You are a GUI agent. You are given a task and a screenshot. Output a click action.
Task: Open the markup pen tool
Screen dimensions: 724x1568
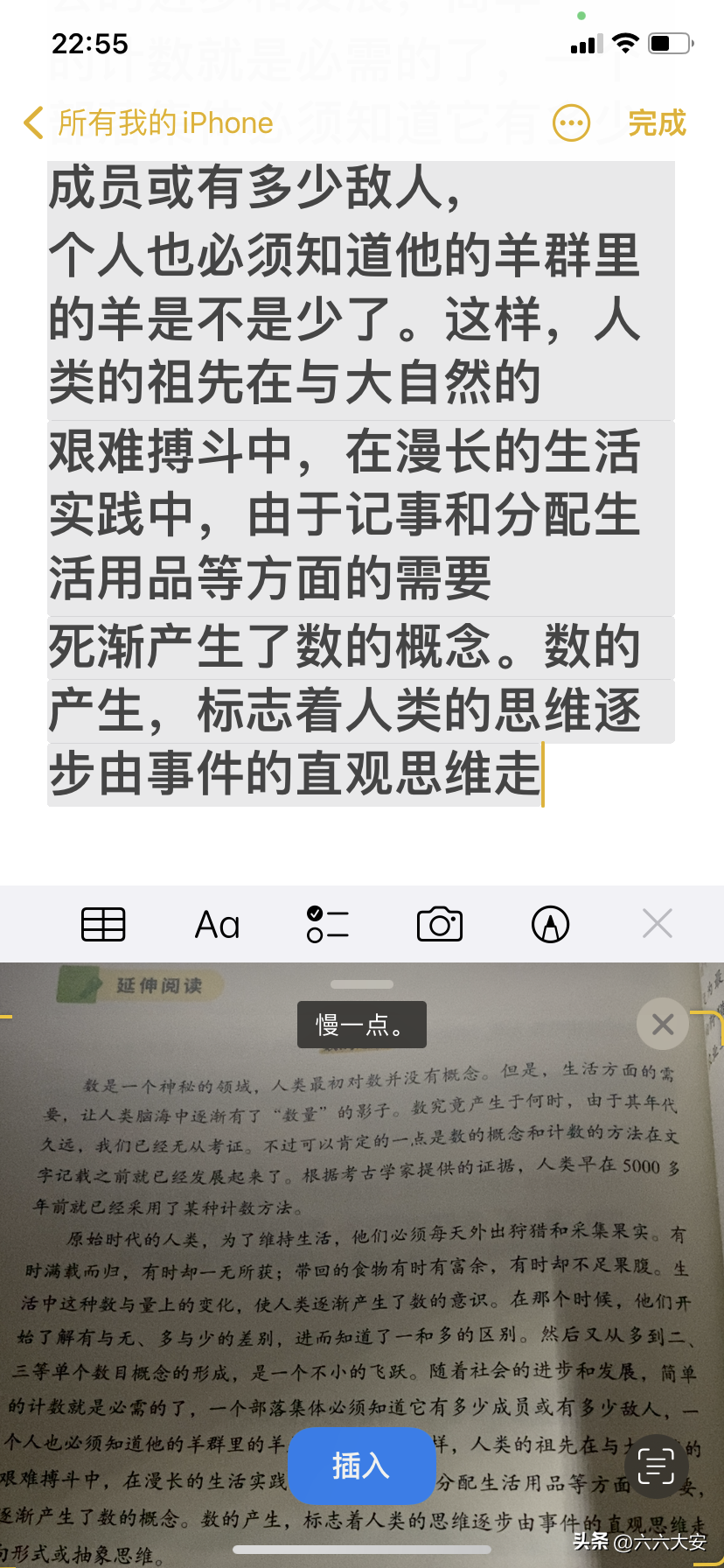click(551, 924)
